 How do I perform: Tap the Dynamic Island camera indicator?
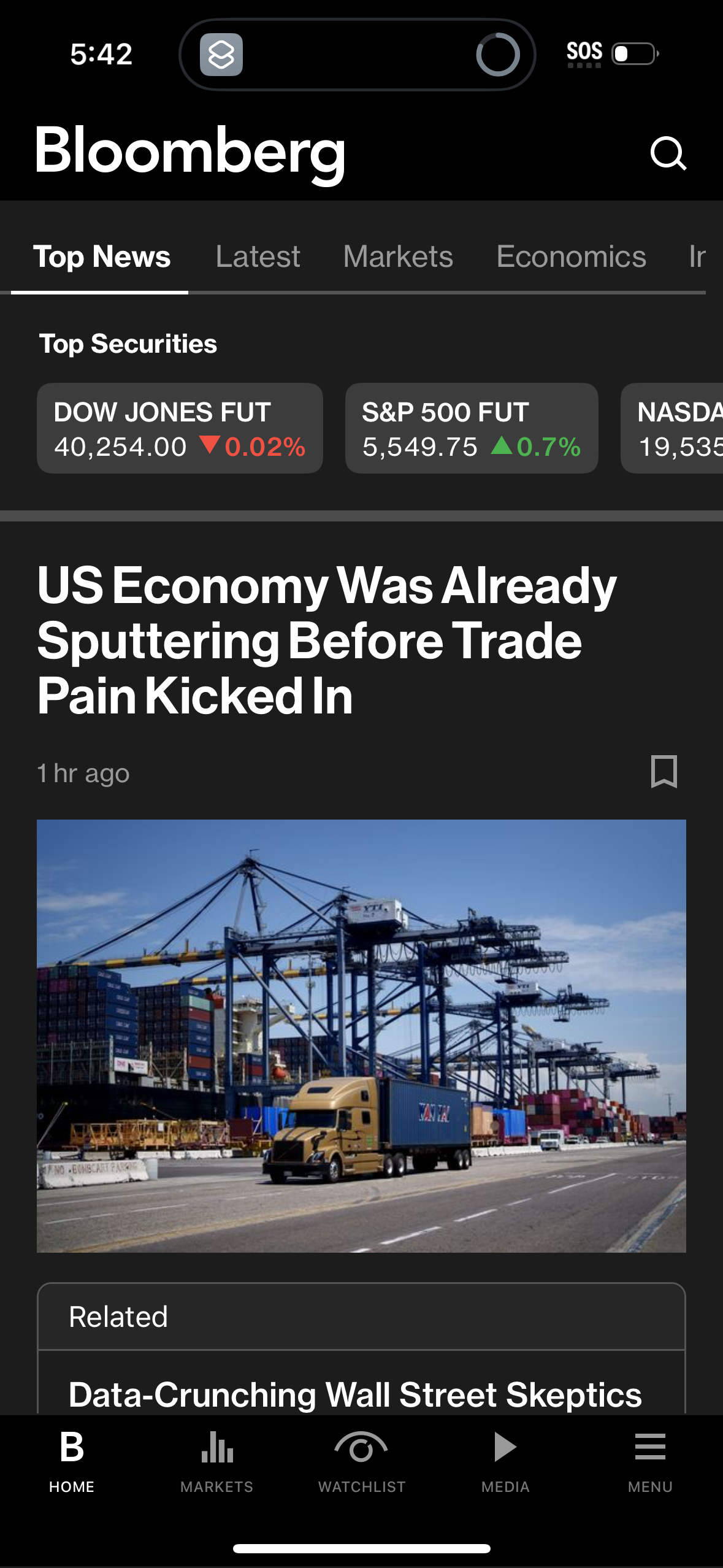(x=497, y=55)
